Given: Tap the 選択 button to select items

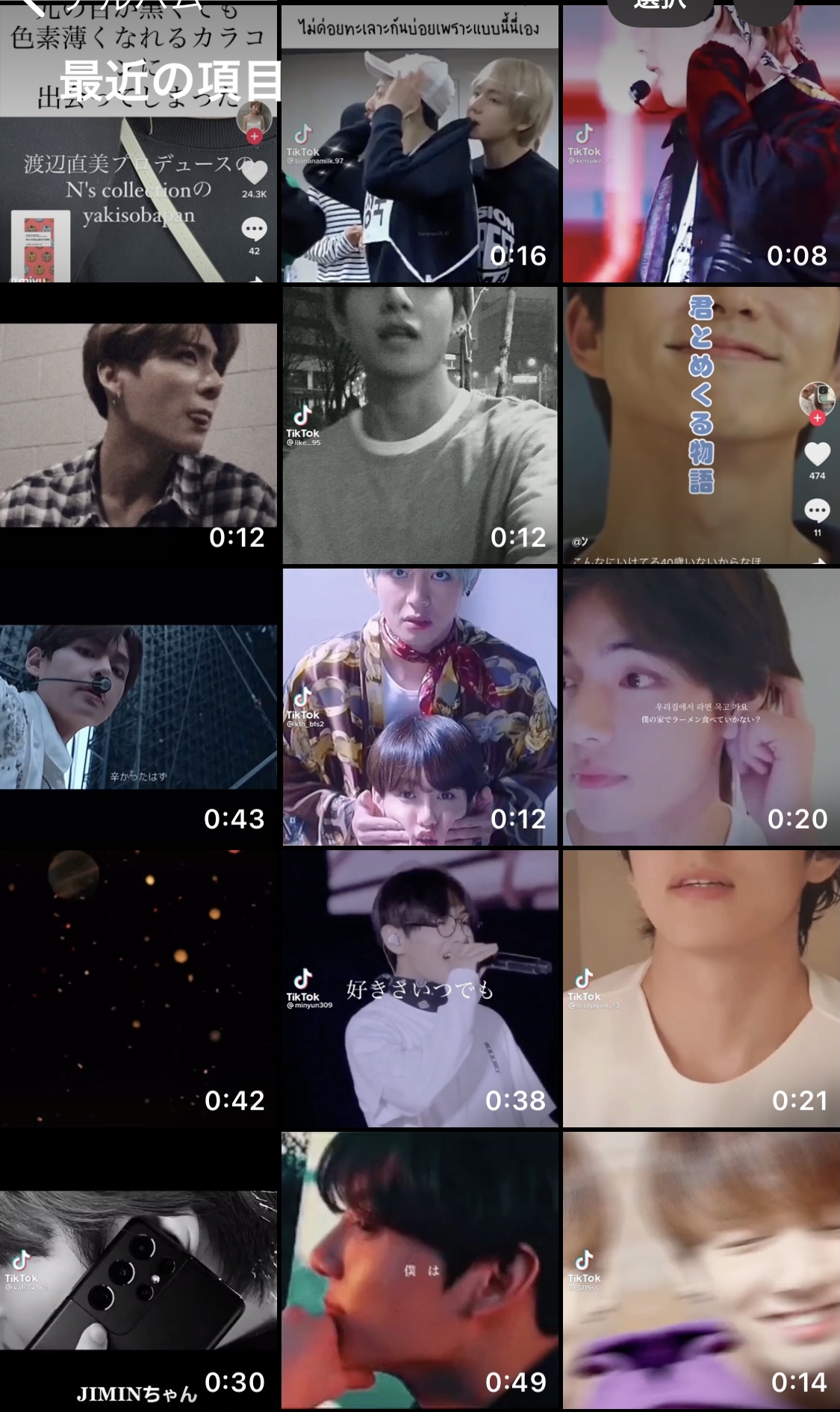Looking at the screenshot, I should pyautogui.click(x=660, y=7).
